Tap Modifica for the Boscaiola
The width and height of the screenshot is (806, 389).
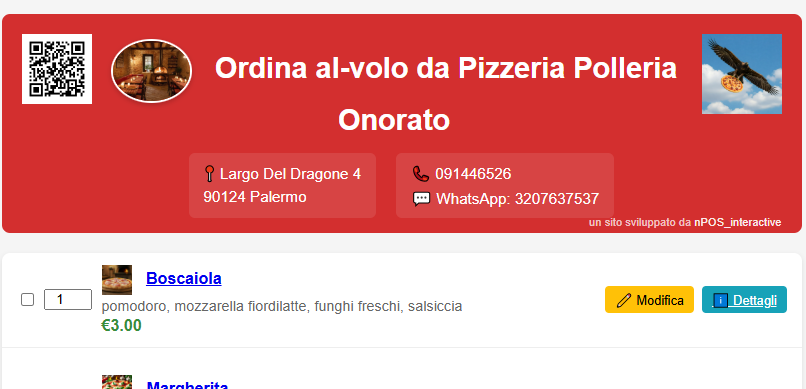[649, 300]
